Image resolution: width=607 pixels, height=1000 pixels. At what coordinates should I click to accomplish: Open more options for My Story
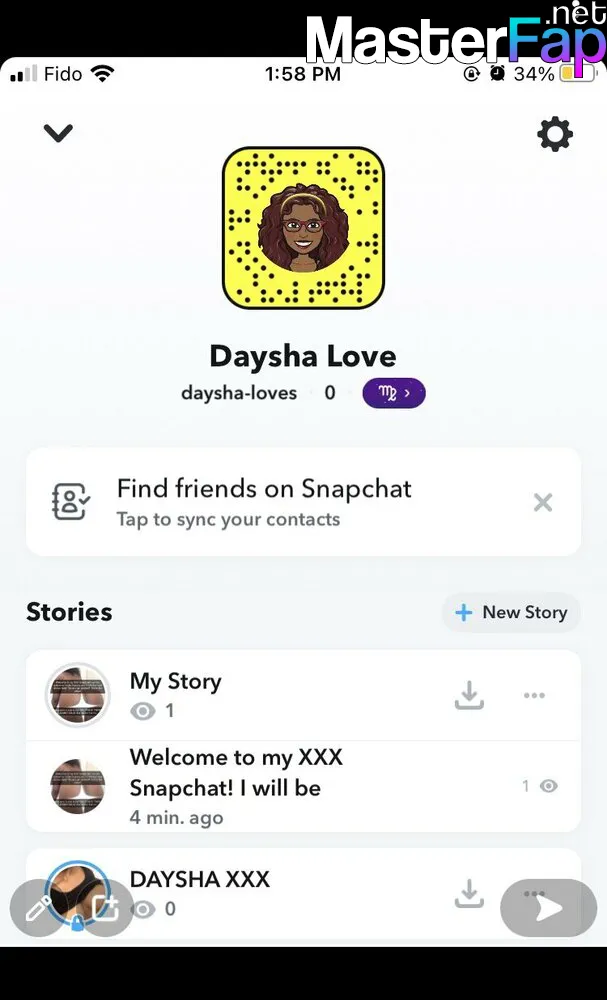click(x=534, y=695)
